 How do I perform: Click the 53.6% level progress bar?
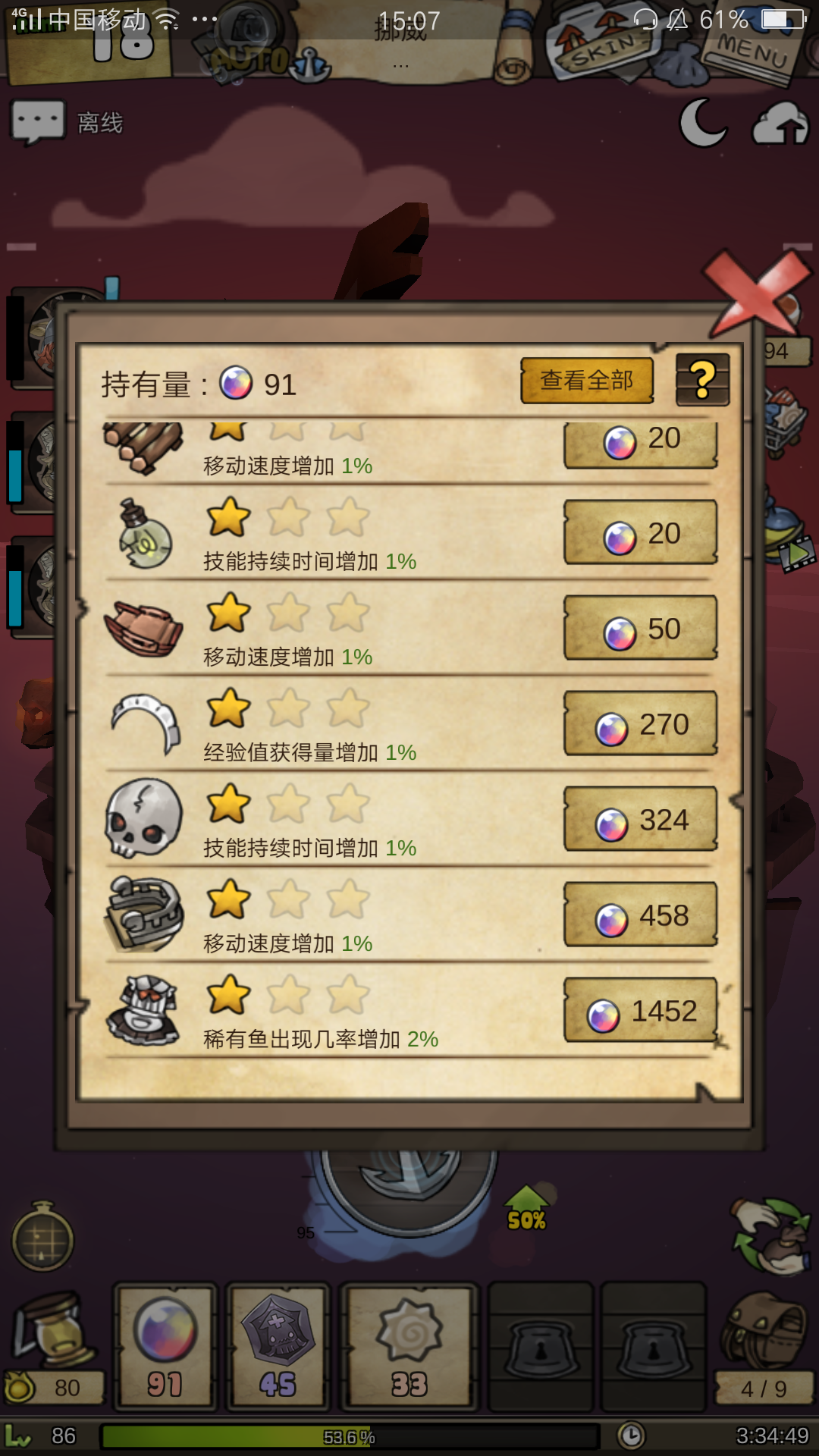coord(349,1436)
